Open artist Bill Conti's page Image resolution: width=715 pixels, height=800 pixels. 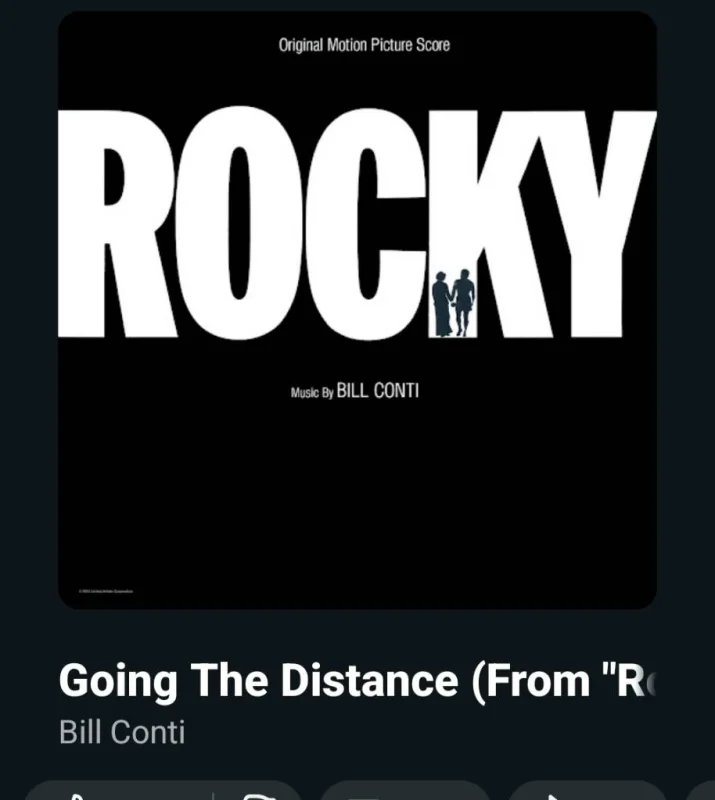tap(122, 732)
